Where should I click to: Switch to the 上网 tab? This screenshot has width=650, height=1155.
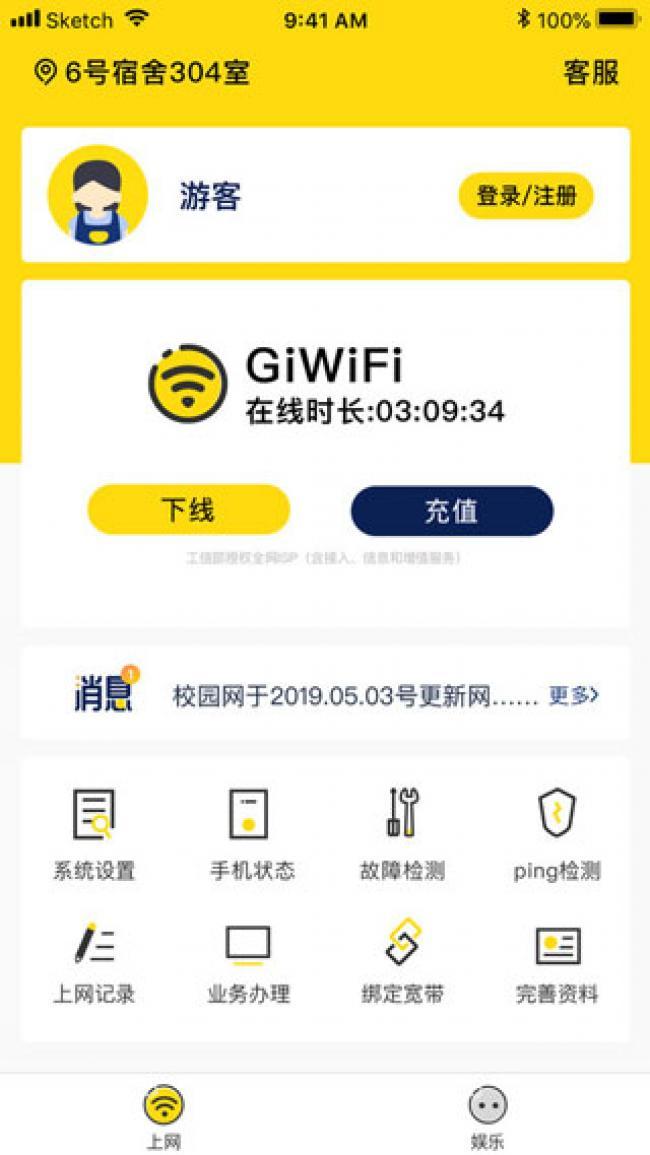coord(164,1114)
